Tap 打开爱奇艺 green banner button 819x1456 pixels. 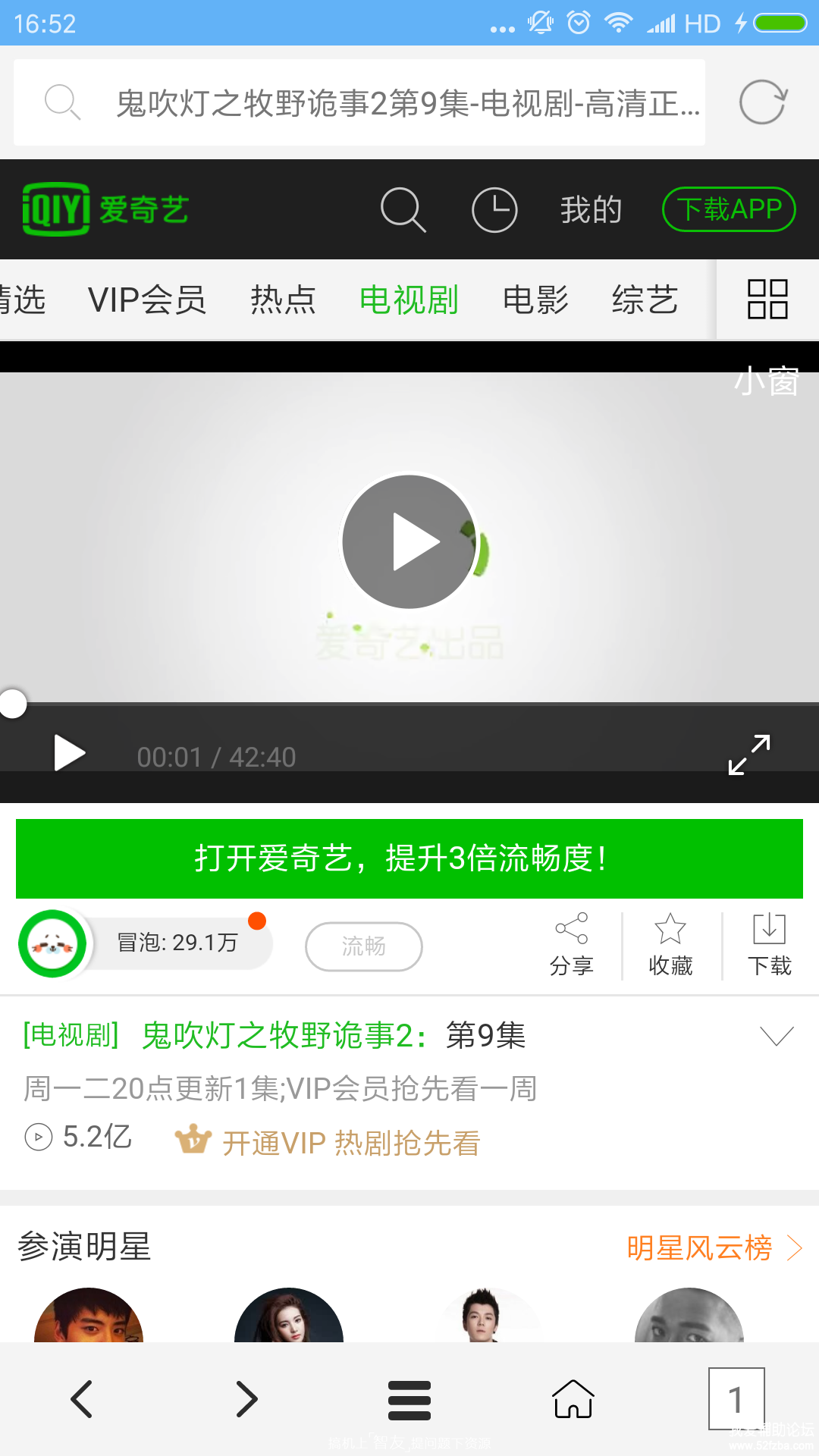point(409,858)
